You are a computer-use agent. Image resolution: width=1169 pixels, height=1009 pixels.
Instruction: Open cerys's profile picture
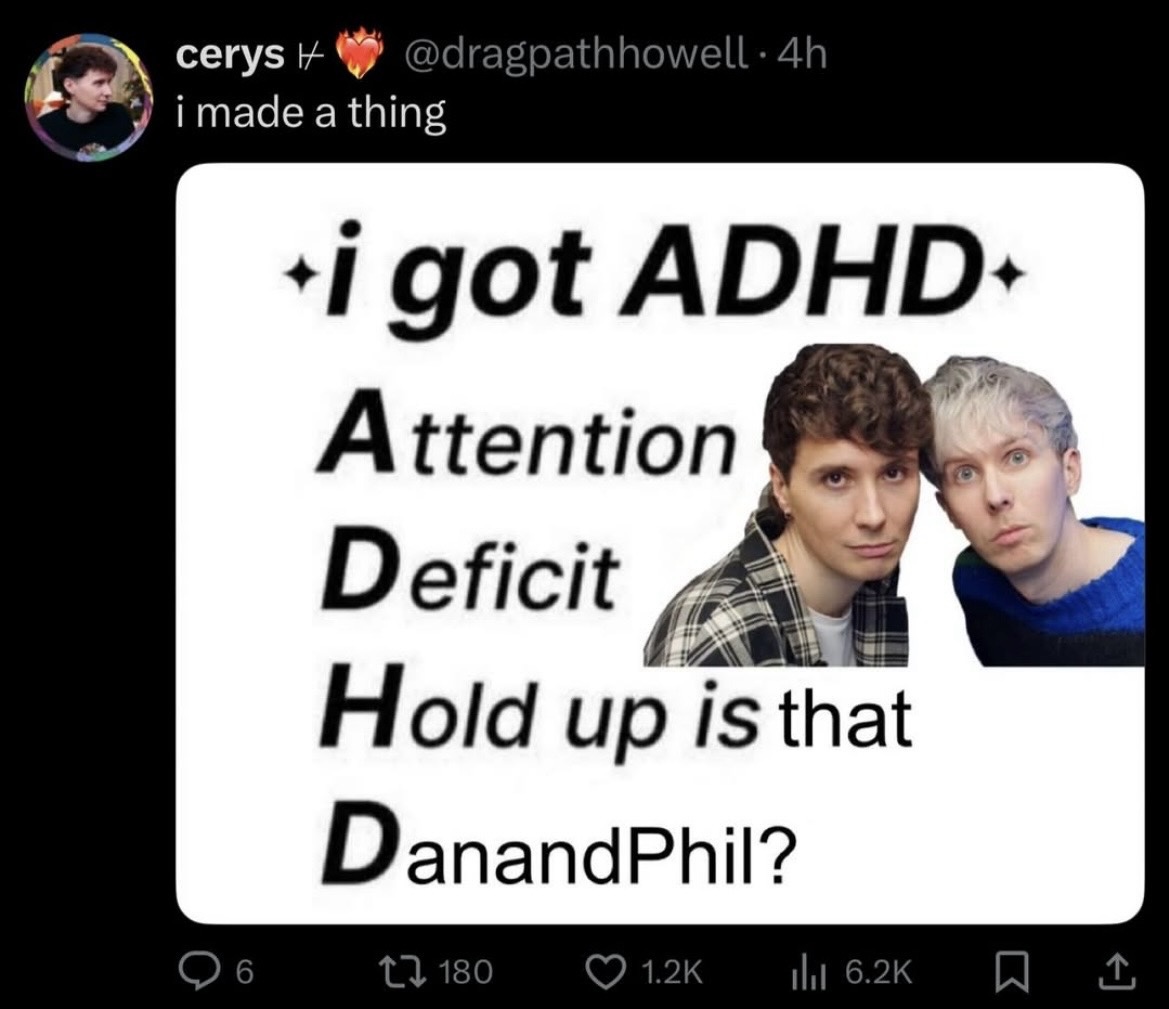(x=92, y=97)
